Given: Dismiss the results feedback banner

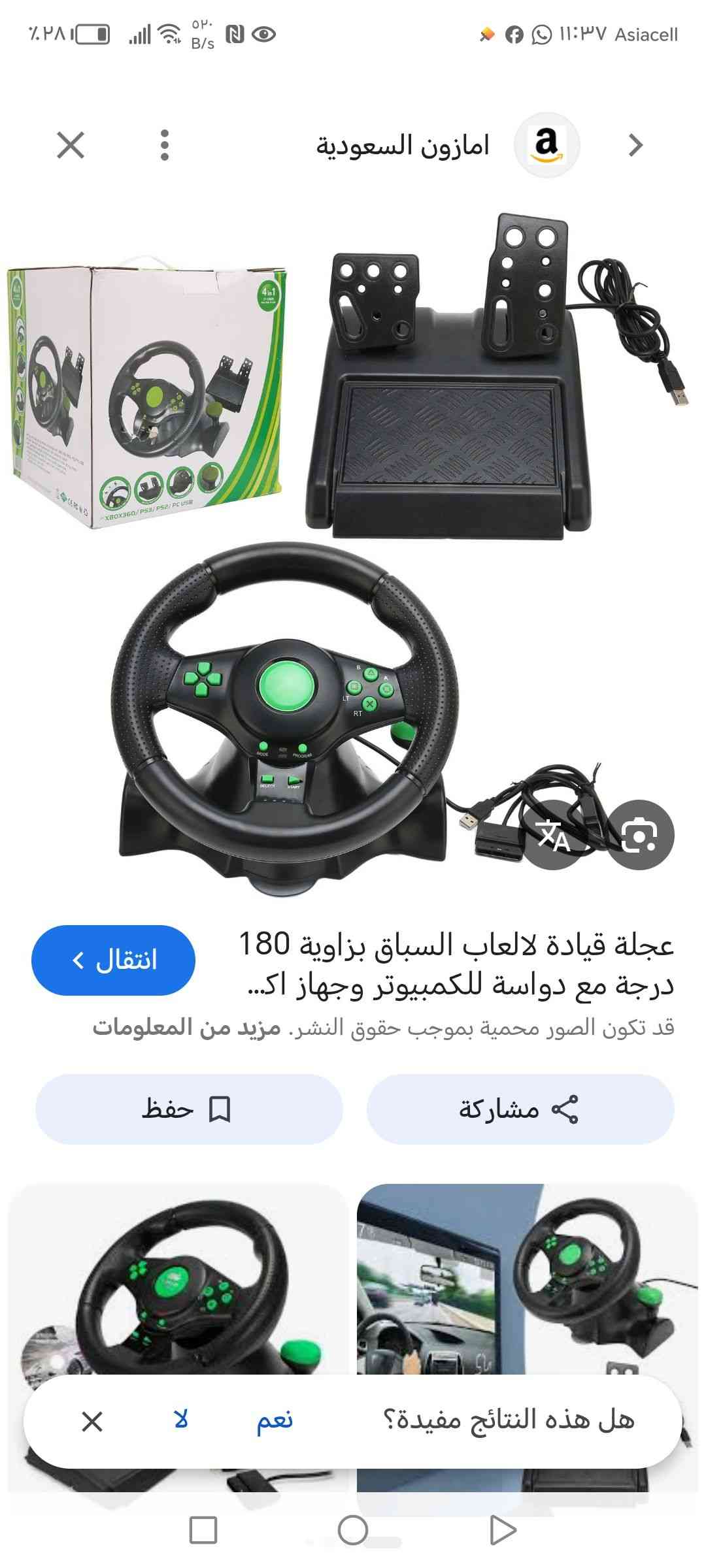Looking at the screenshot, I should tap(92, 1422).
